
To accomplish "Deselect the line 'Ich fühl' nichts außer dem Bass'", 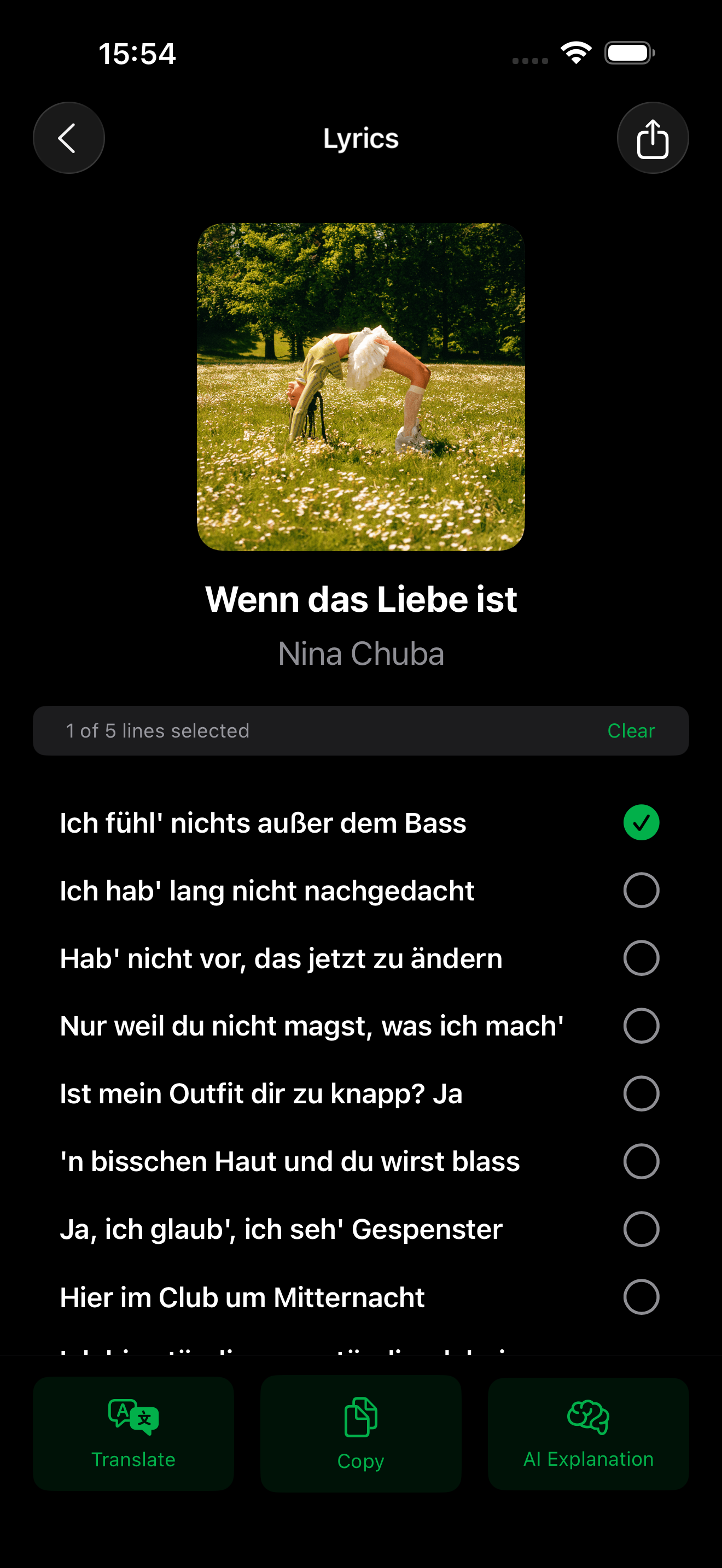I will [641, 822].
